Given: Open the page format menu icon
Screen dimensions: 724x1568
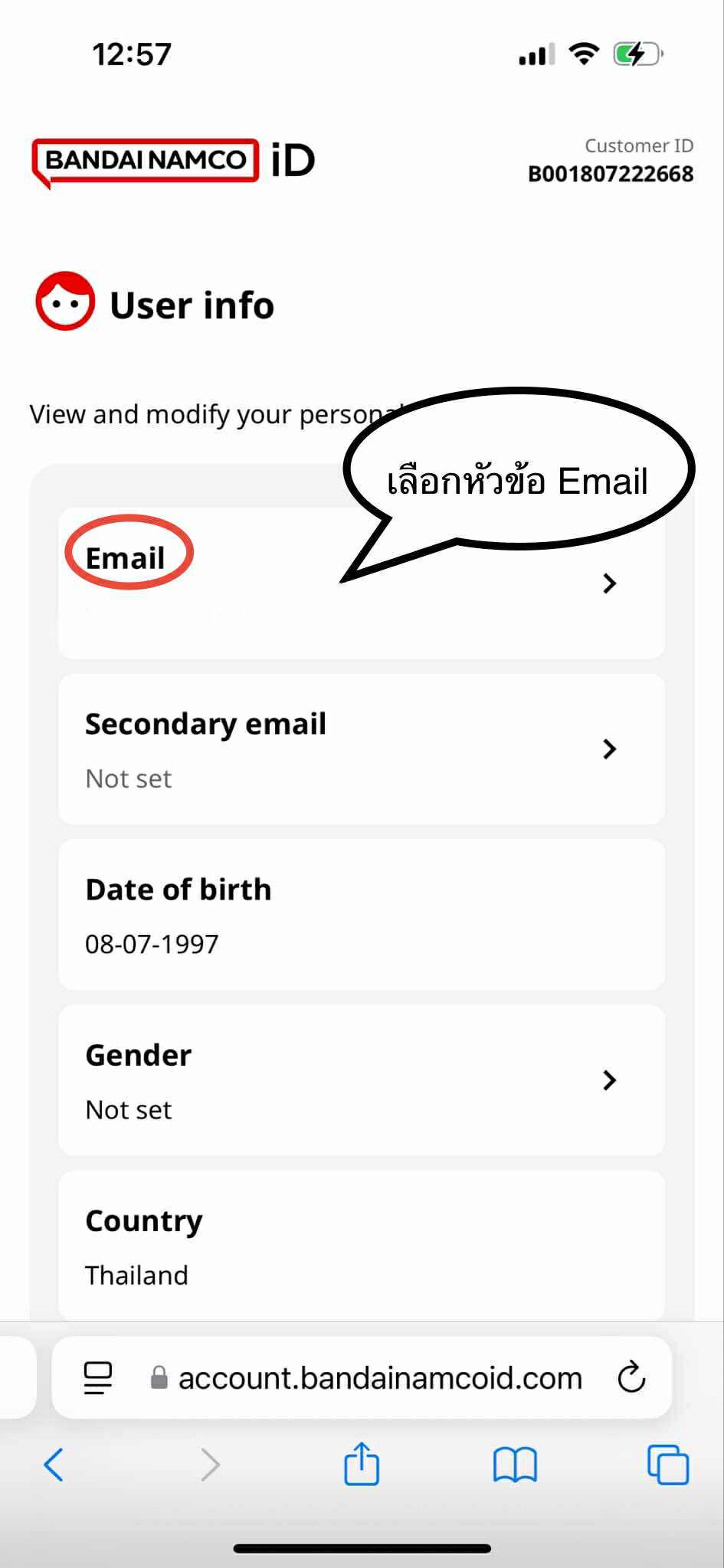Looking at the screenshot, I should (98, 1378).
